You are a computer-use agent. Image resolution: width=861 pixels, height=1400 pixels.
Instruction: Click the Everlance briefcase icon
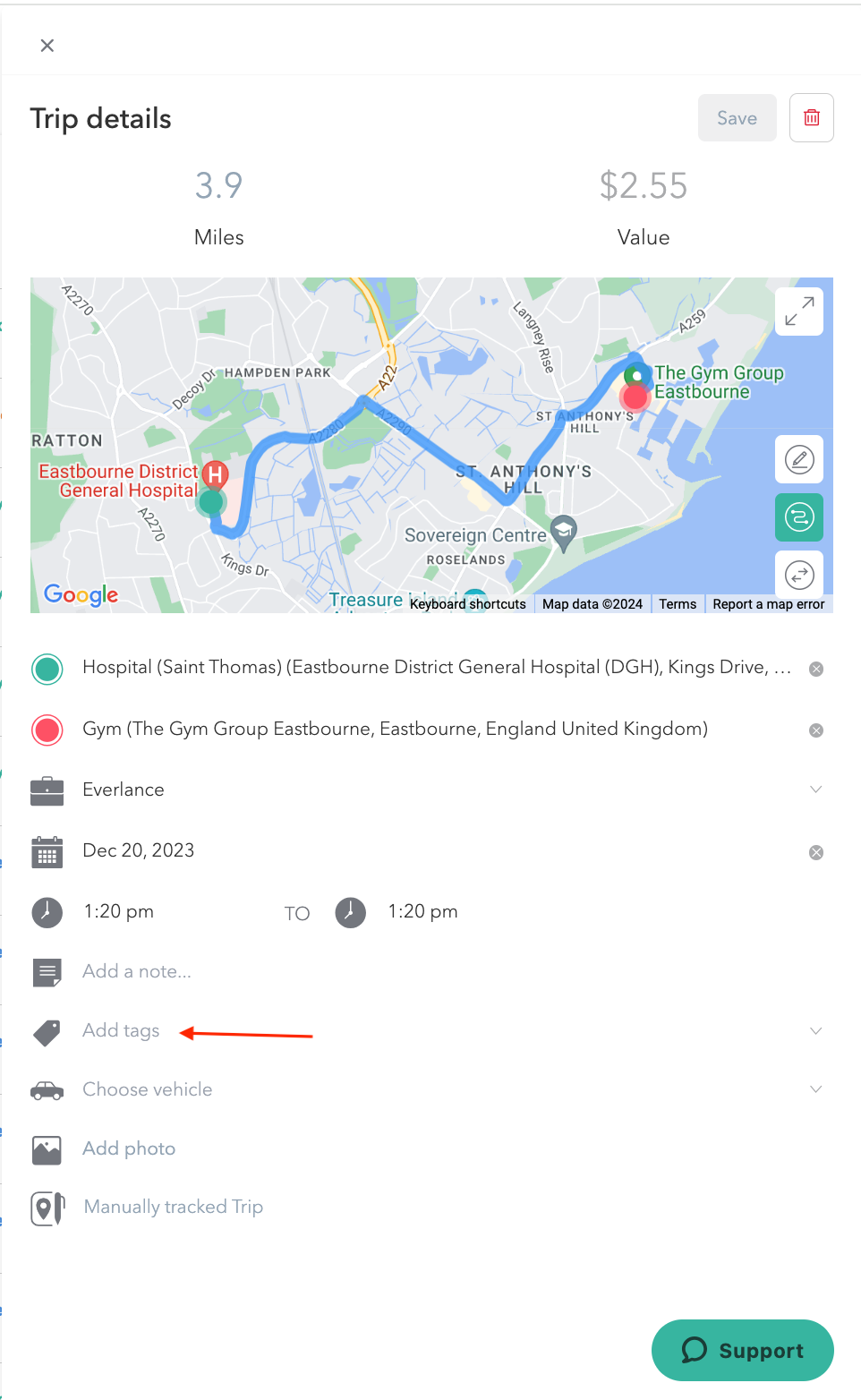[x=47, y=790]
